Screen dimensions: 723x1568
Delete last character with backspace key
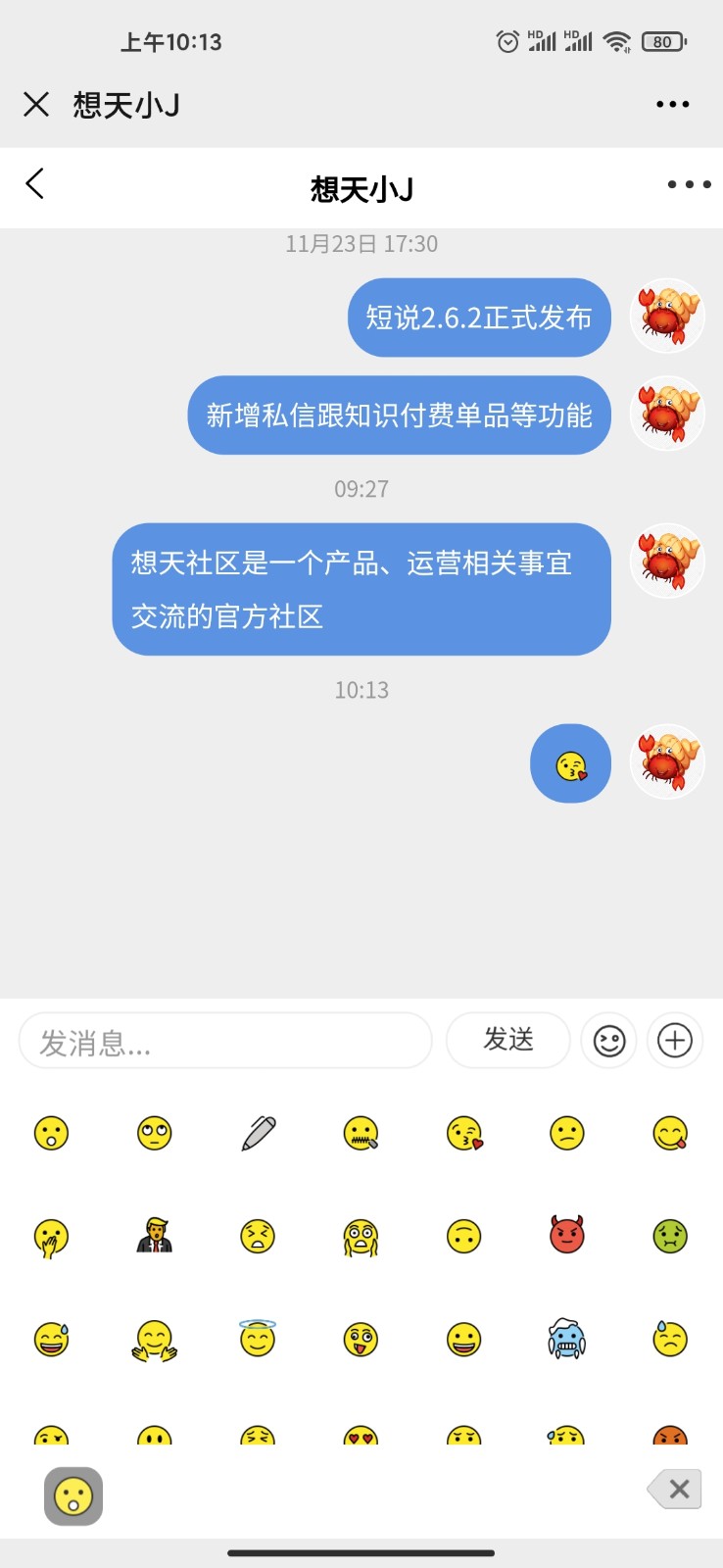(x=675, y=1491)
